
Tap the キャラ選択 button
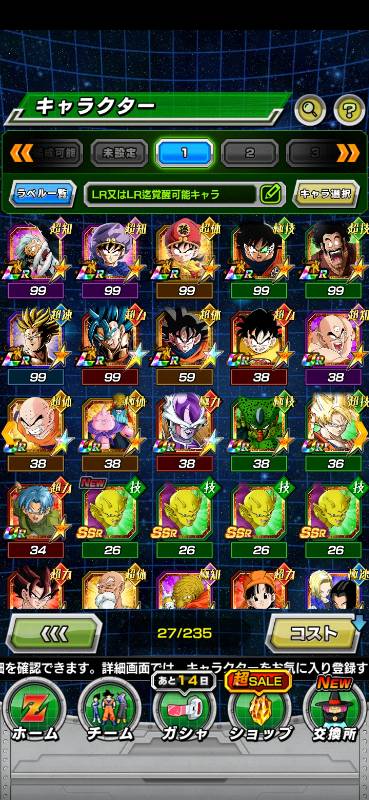326,194
